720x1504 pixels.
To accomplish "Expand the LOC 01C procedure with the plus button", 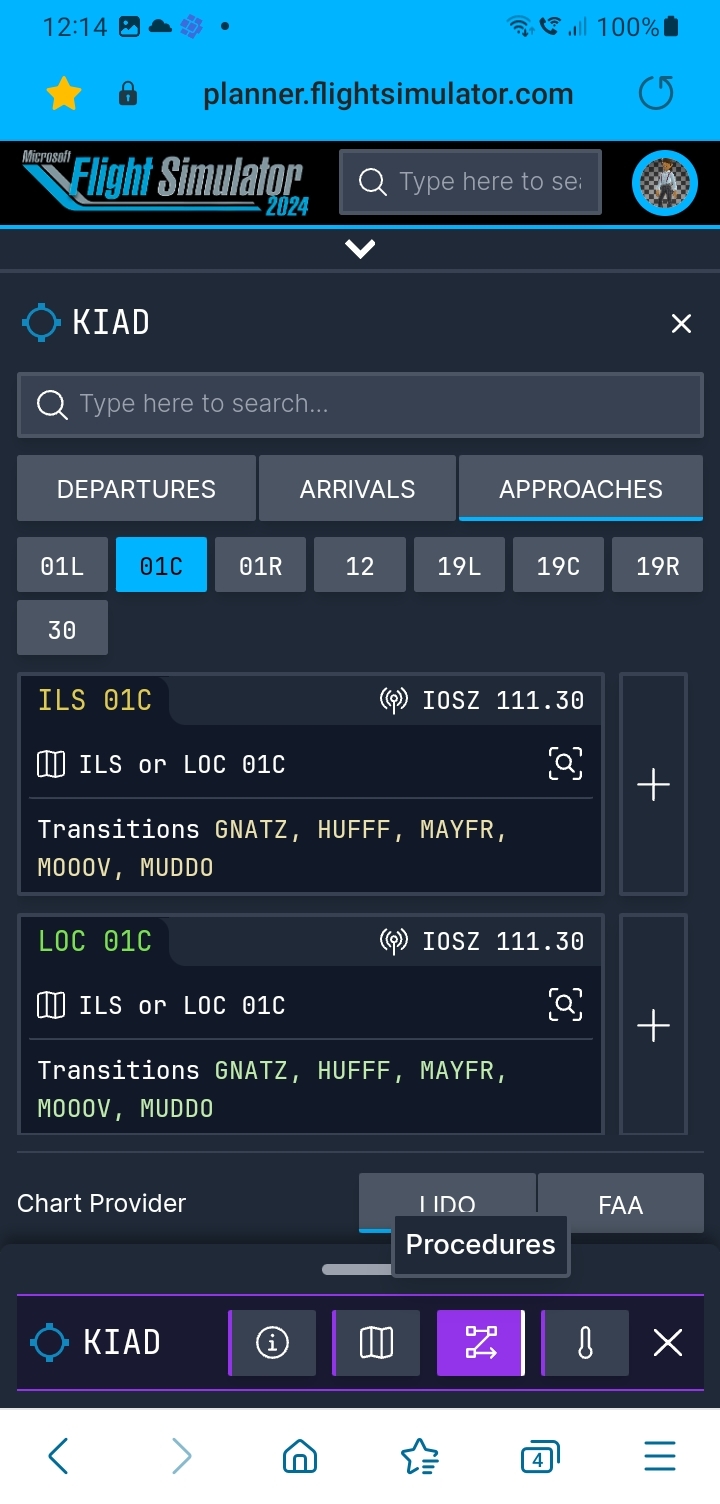I will (653, 1025).
